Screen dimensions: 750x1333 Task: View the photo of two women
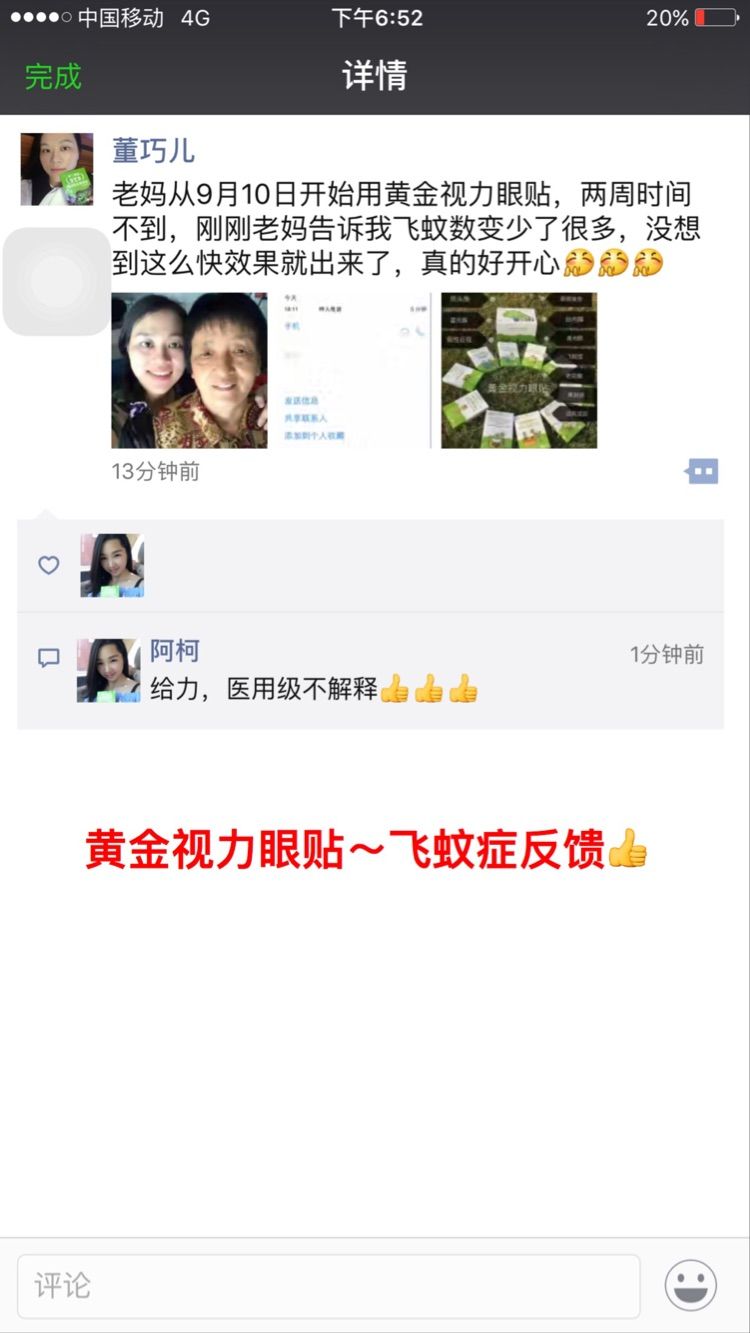point(189,370)
